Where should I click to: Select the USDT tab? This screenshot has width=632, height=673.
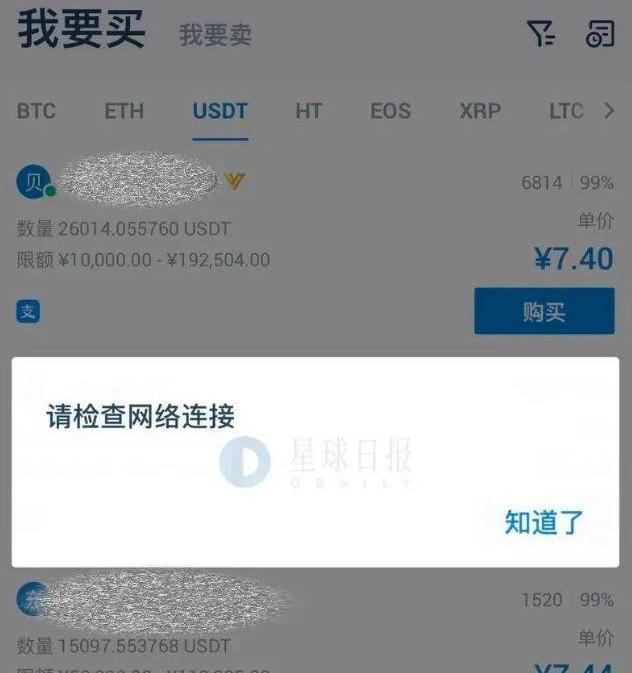point(220,111)
